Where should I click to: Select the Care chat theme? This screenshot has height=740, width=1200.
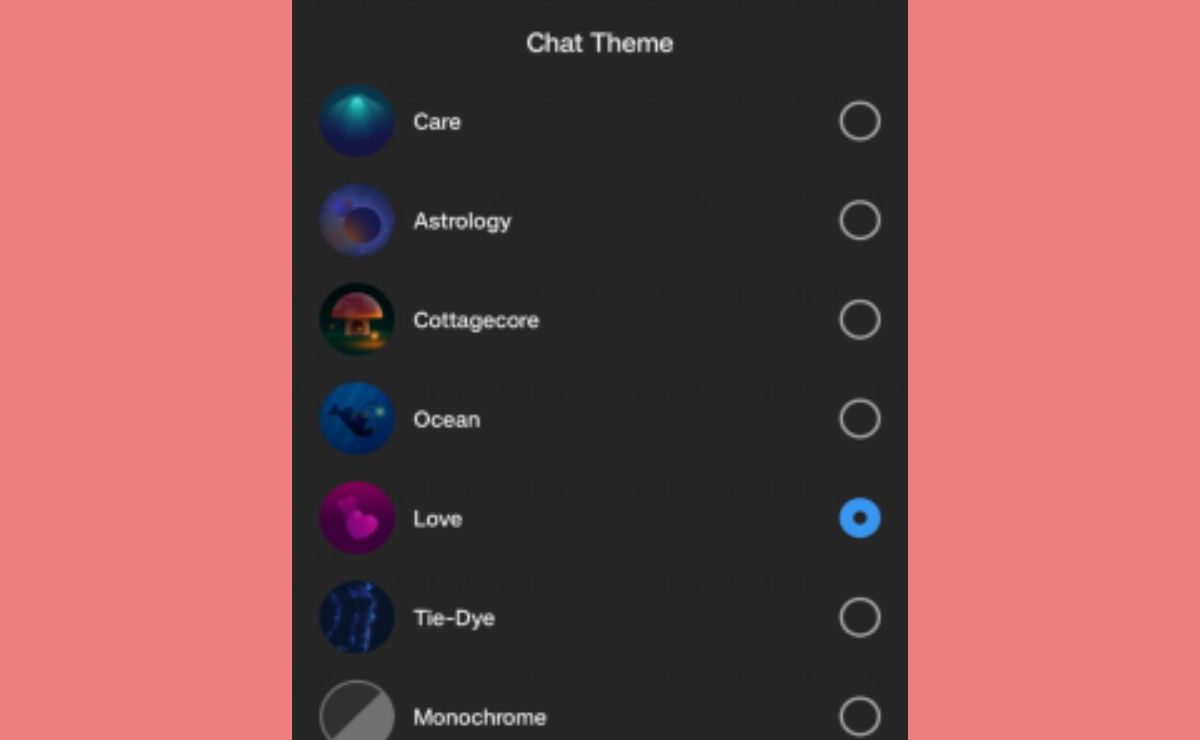point(859,121)
